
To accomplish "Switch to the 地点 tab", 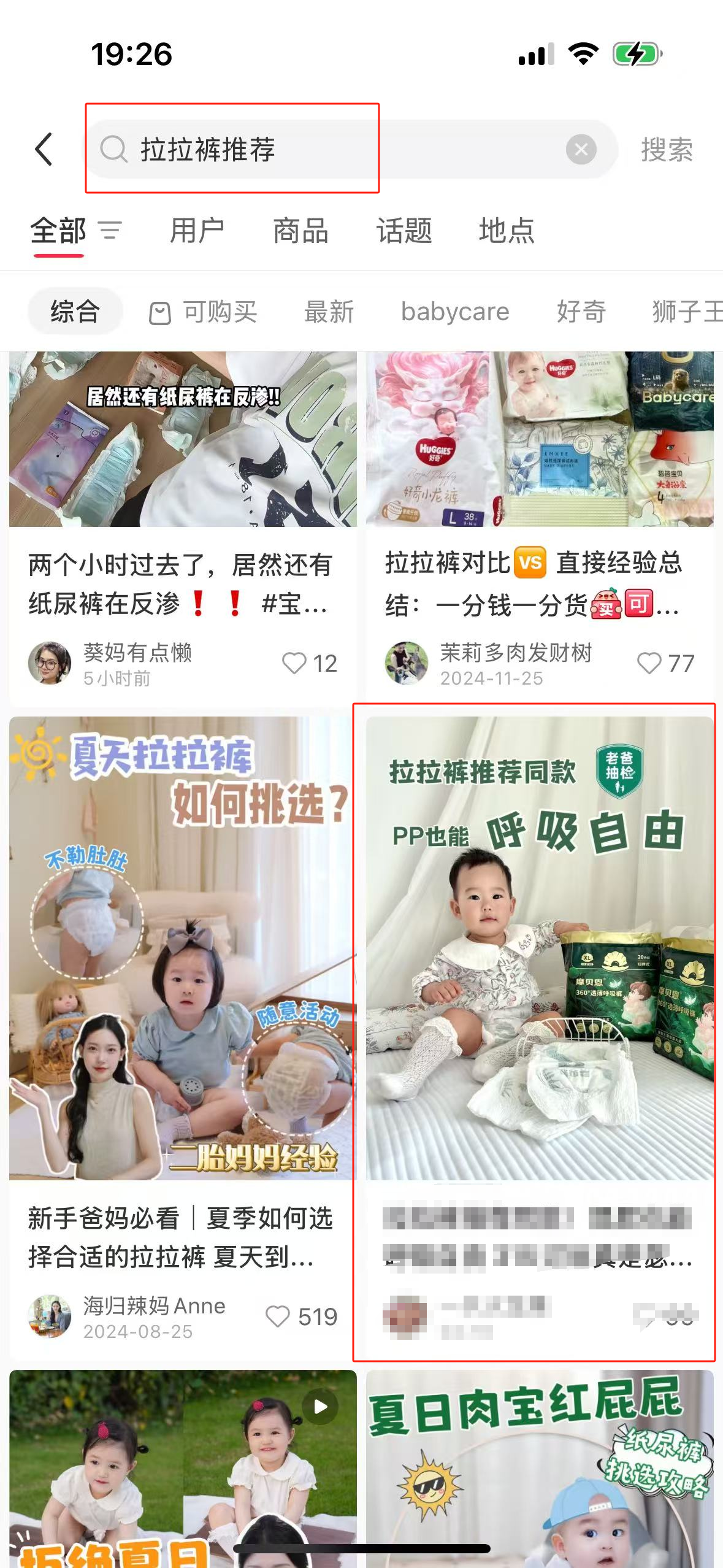I will pos(507,231).
